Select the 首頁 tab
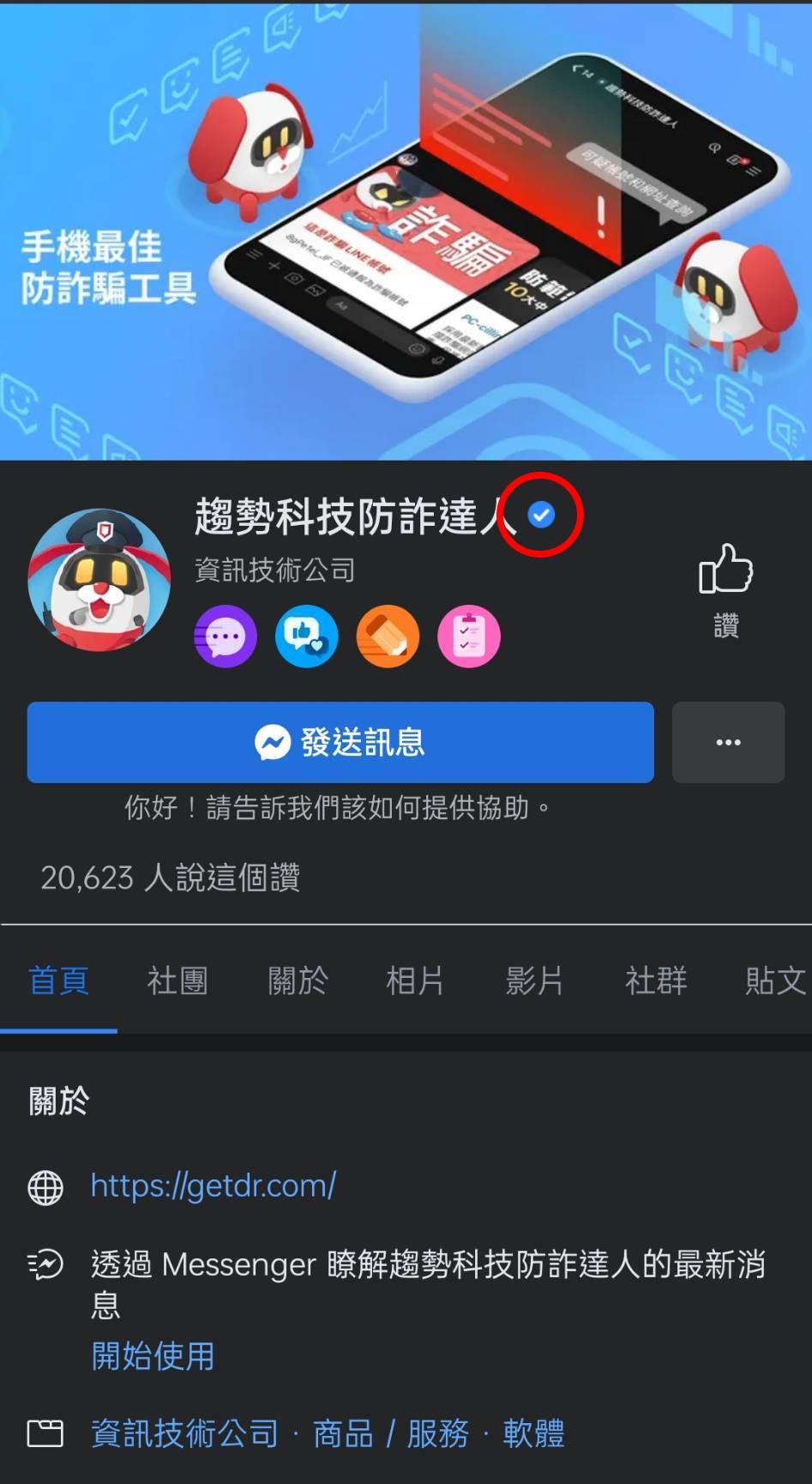This screenshot has width=812, height=1484. (x=58, y=980)
